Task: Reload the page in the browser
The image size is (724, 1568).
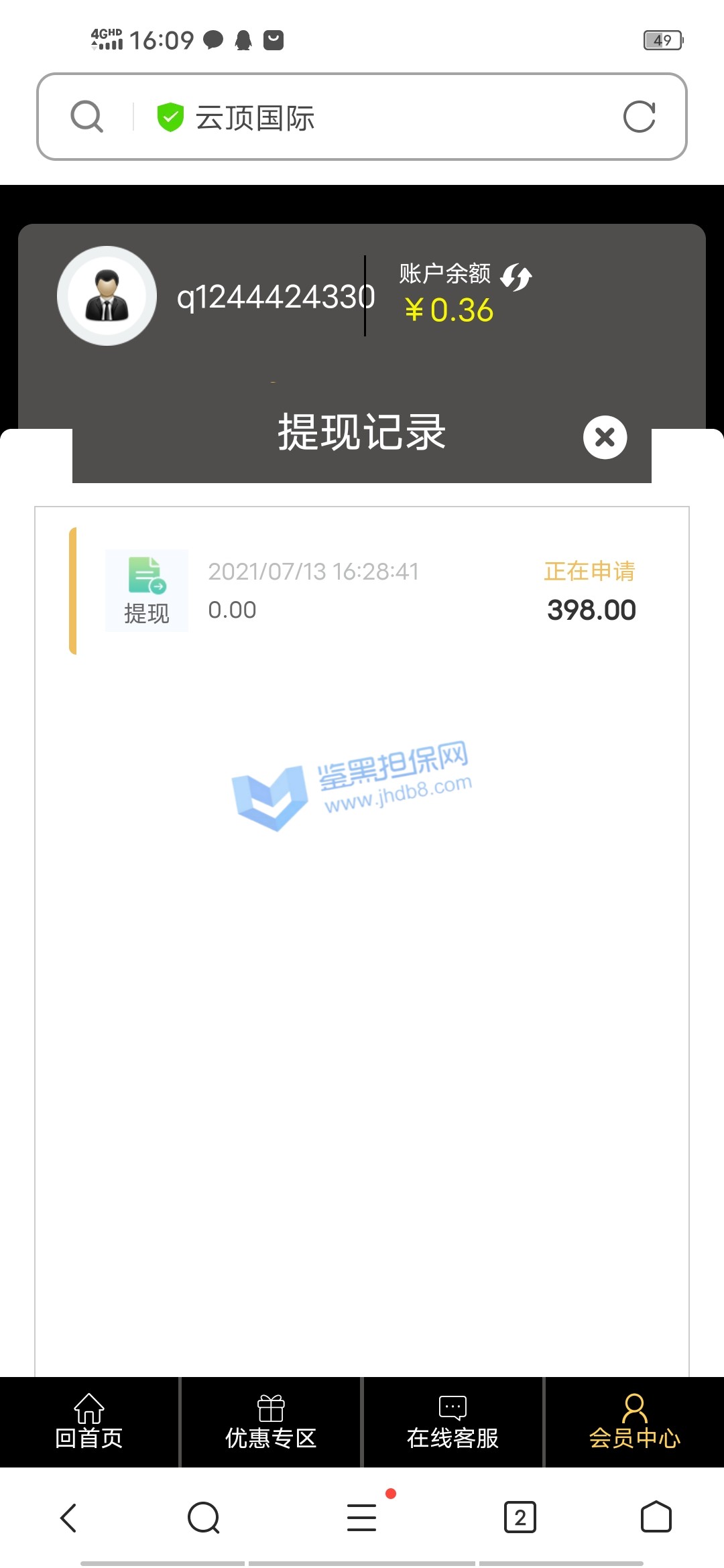Action: coord(639,117)
